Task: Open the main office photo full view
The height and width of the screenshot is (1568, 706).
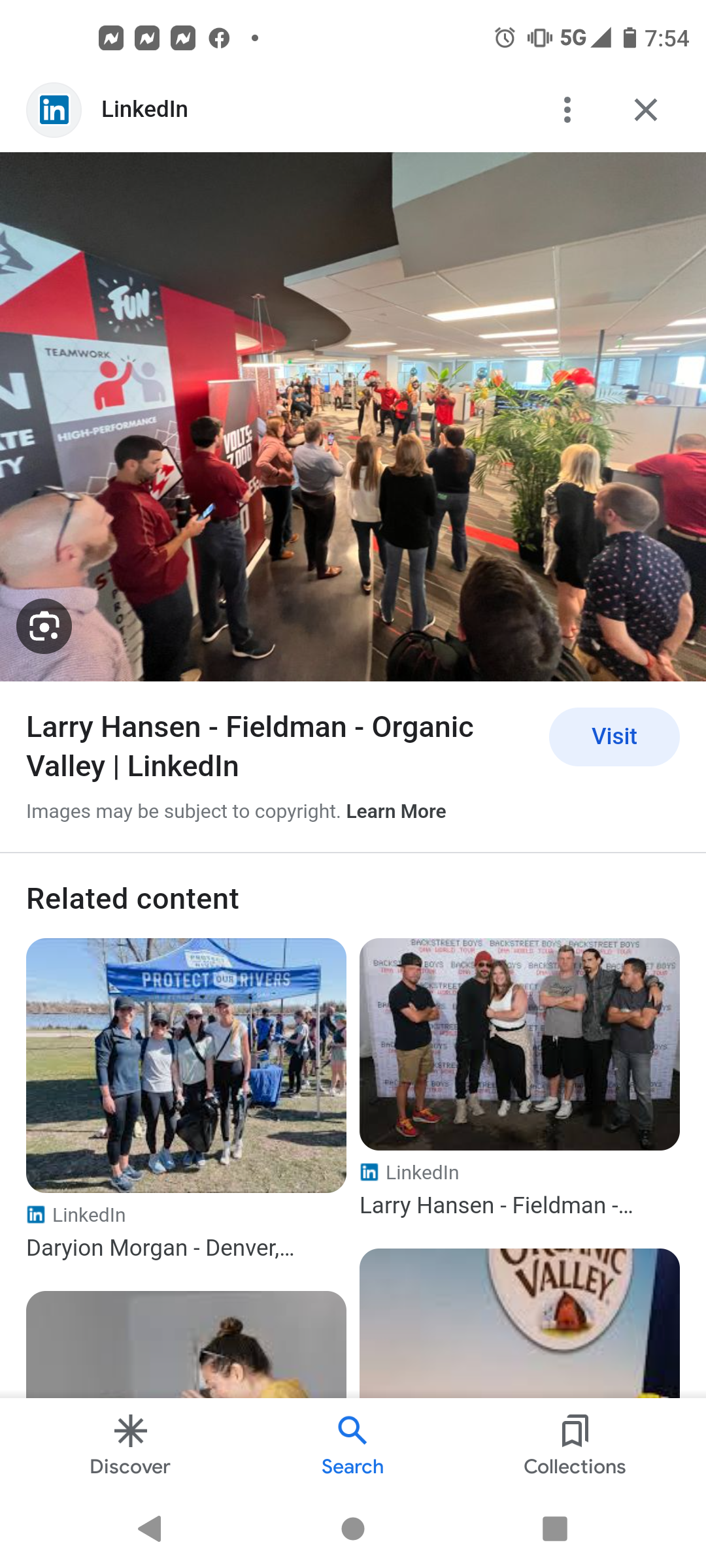Action: point(353,417)
